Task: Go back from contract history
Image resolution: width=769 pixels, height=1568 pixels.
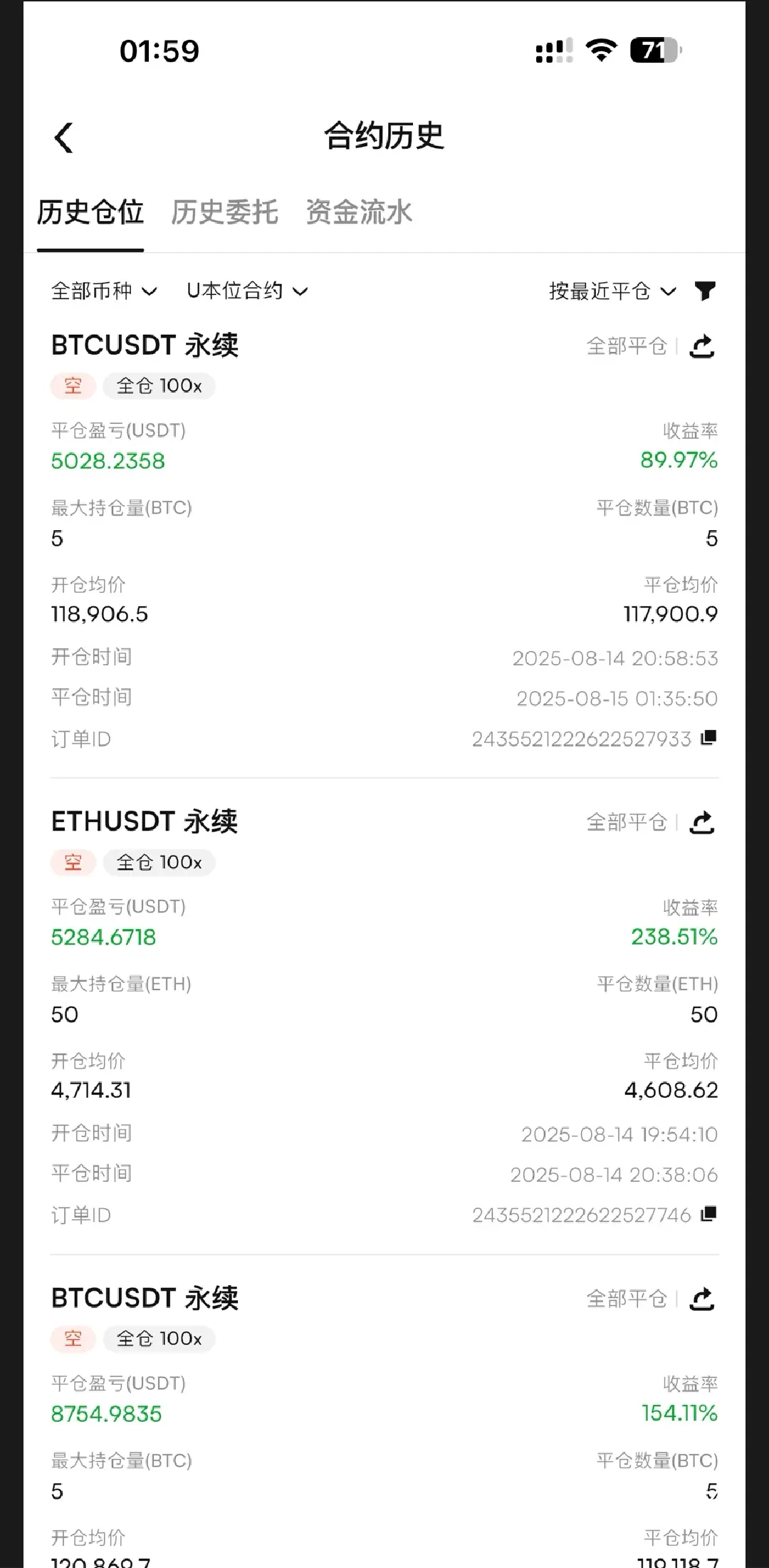Action: tap(64, 137)
